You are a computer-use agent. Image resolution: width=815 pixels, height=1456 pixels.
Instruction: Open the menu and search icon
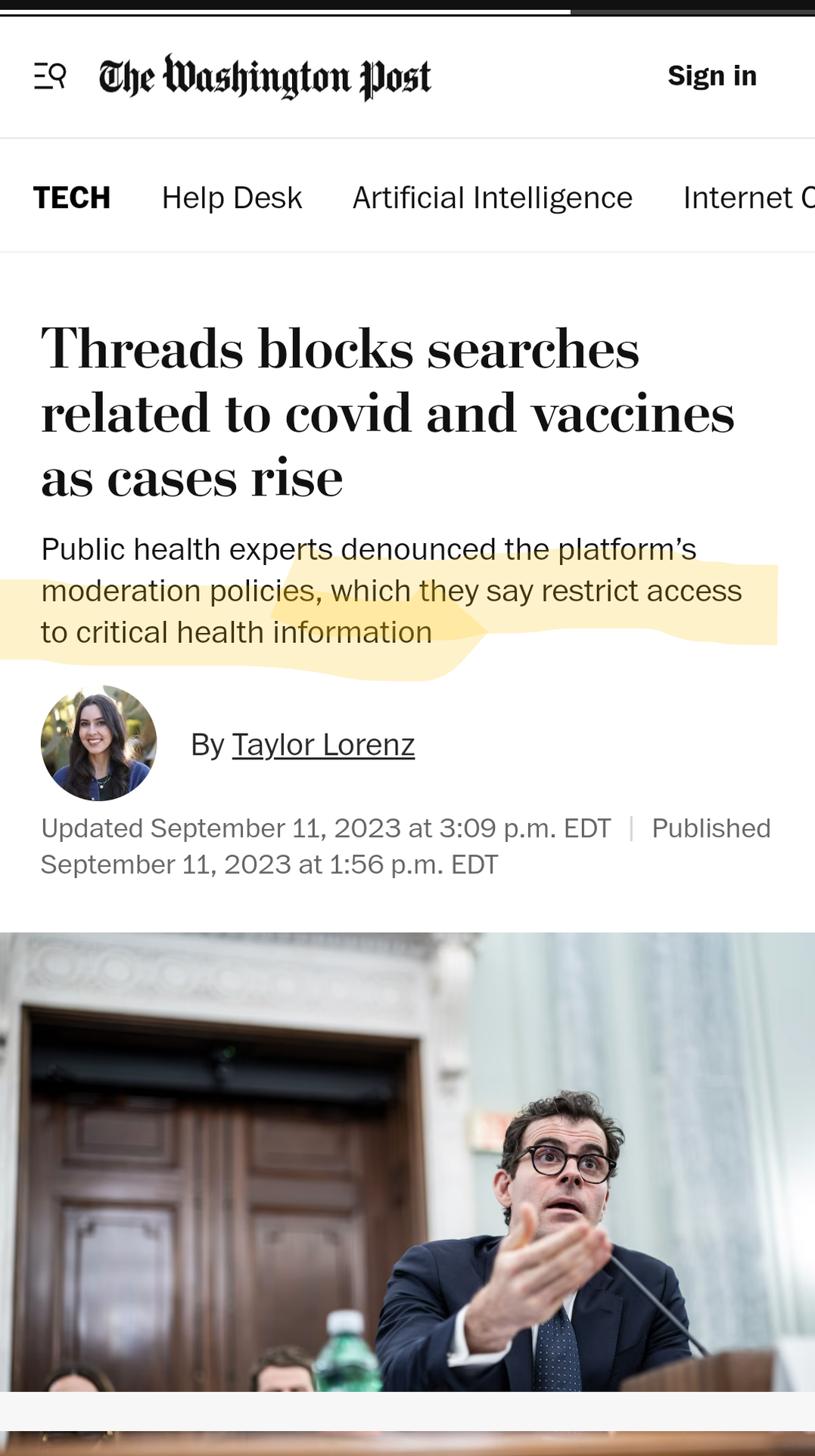(50, 76)
